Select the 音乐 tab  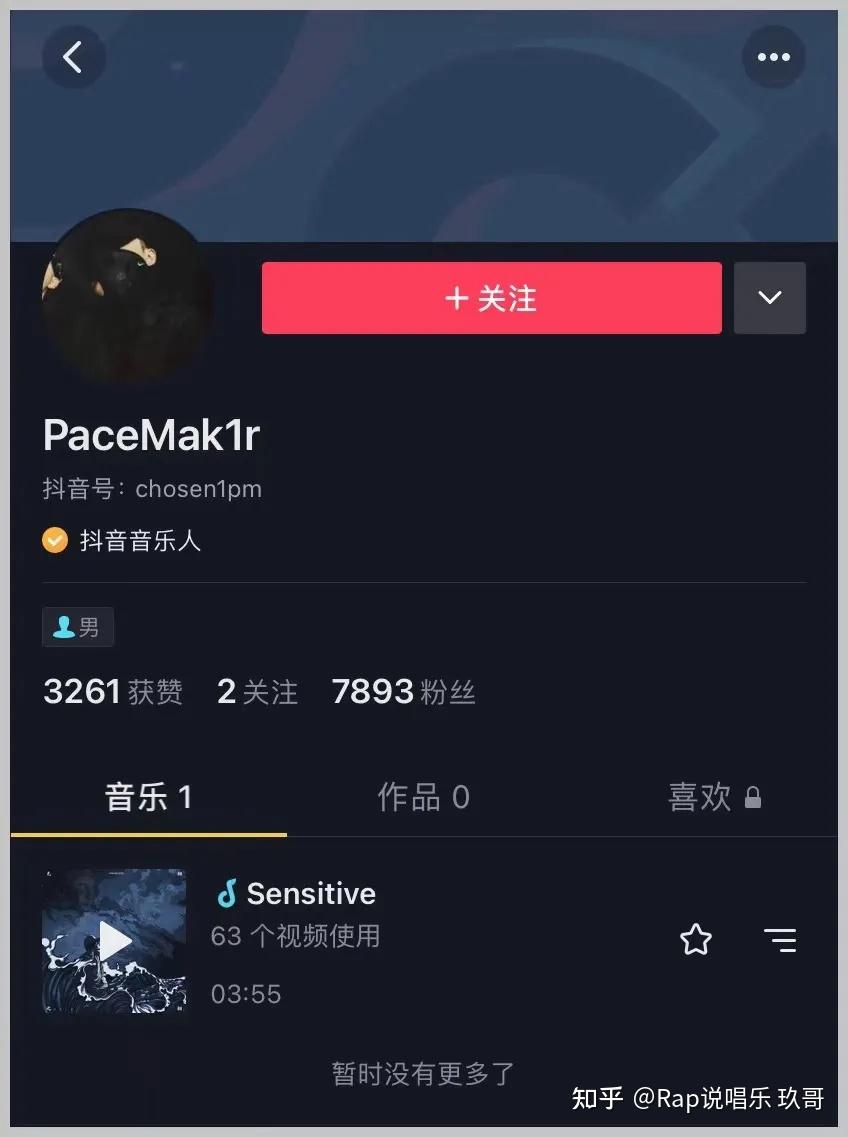[148, 797]
